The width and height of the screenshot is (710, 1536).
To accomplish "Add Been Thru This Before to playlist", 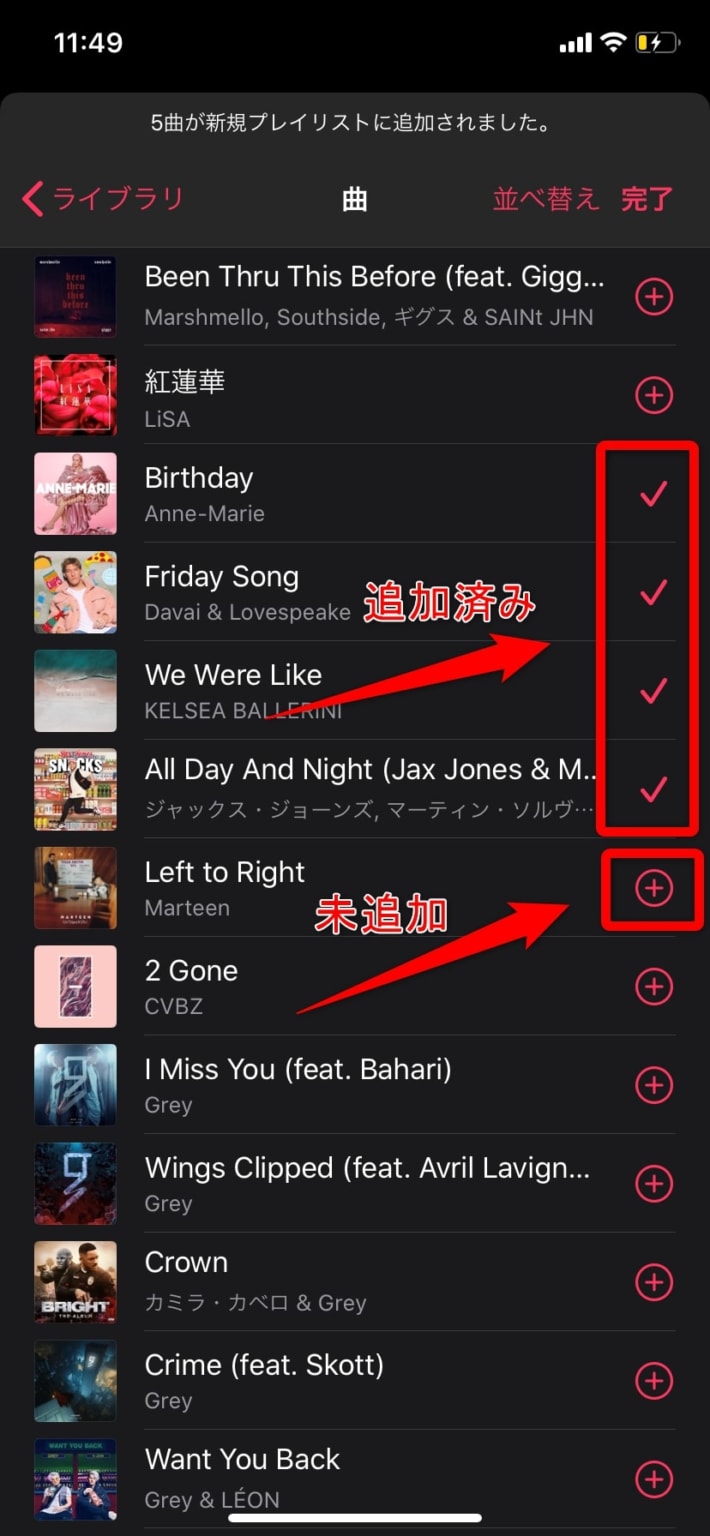I will tap(654, 297).
